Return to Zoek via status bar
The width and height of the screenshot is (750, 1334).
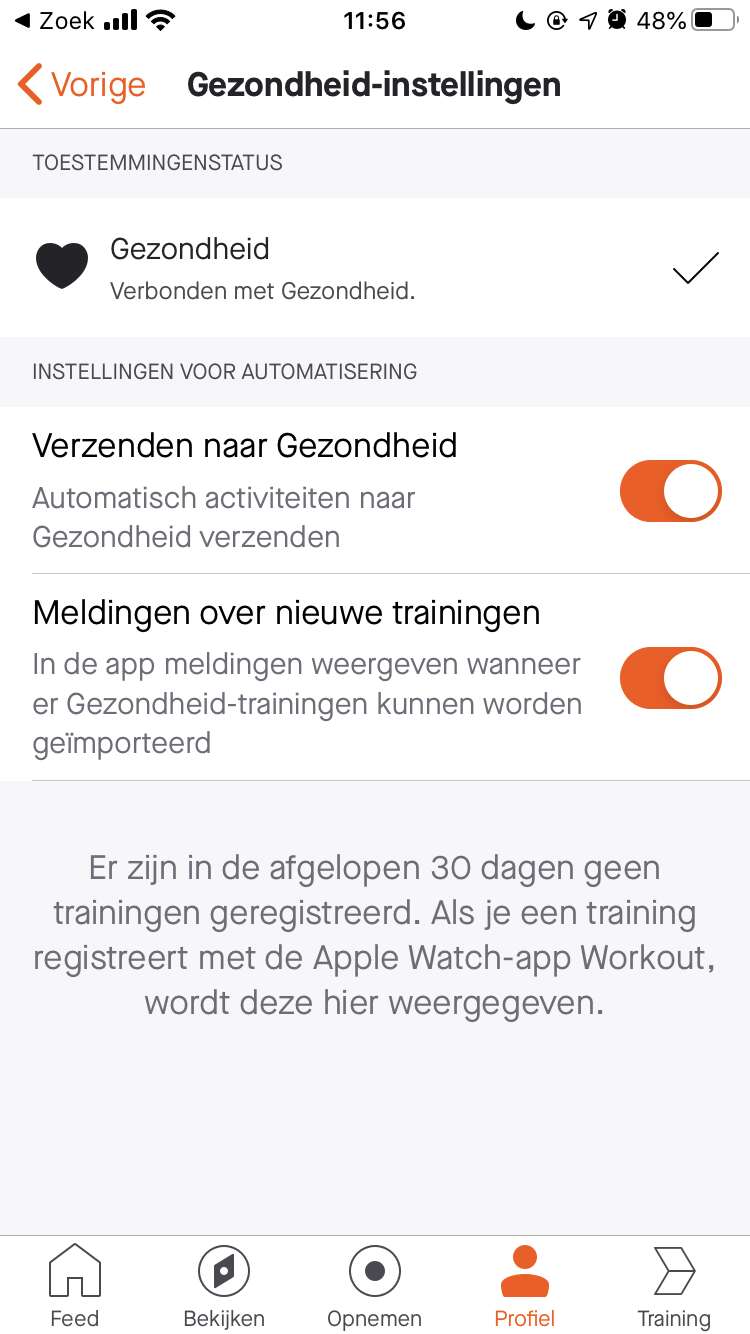coord(55,20)
